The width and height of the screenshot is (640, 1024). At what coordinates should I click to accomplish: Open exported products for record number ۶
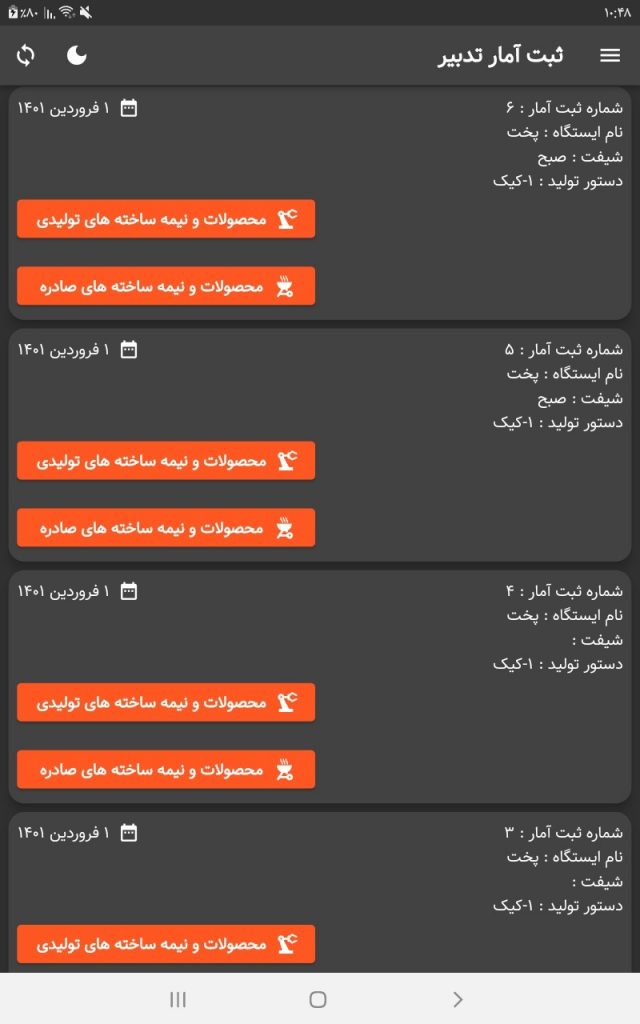166,286
